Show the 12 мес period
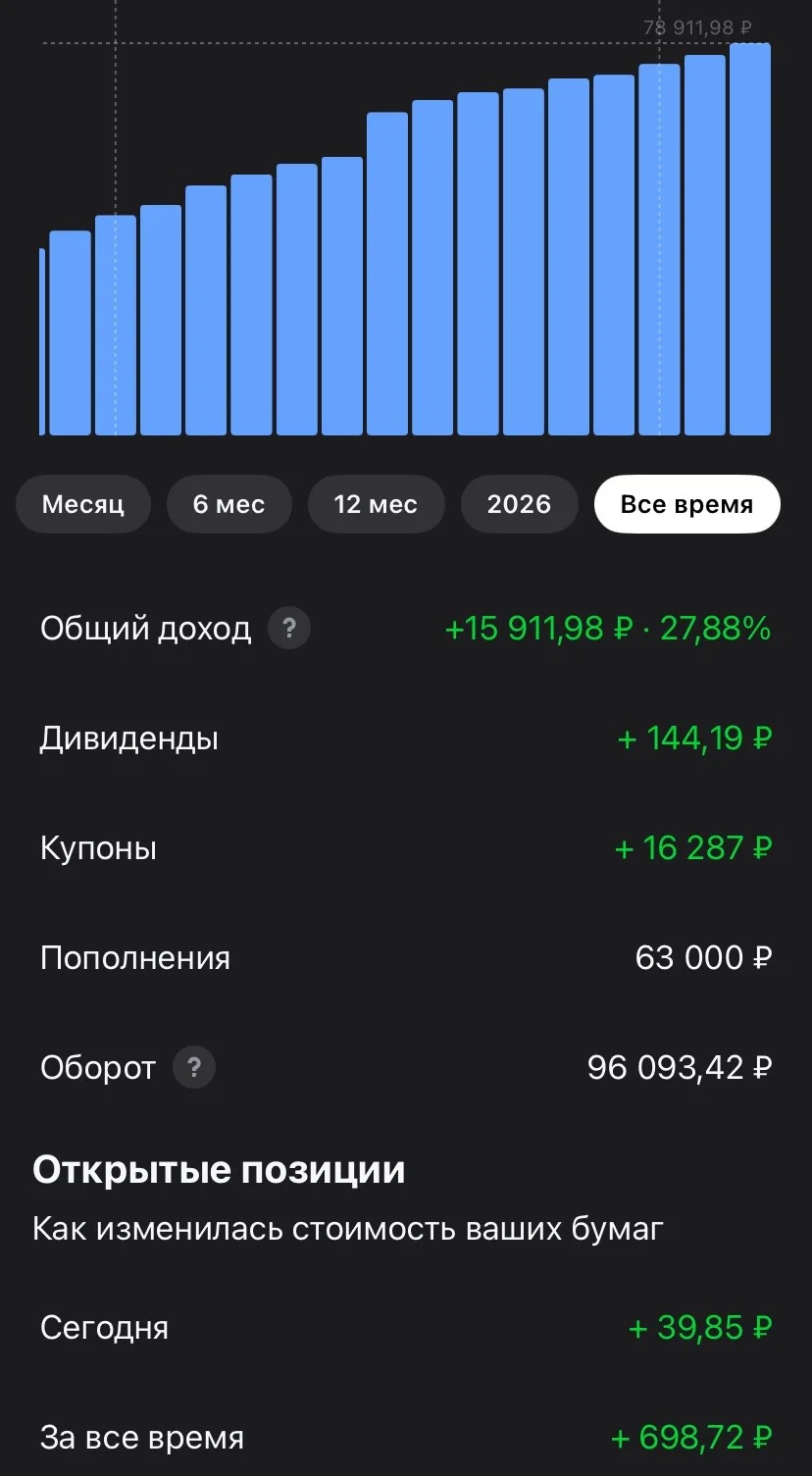The height and width of the screenshot is (1476, 812). coord(376,504)
